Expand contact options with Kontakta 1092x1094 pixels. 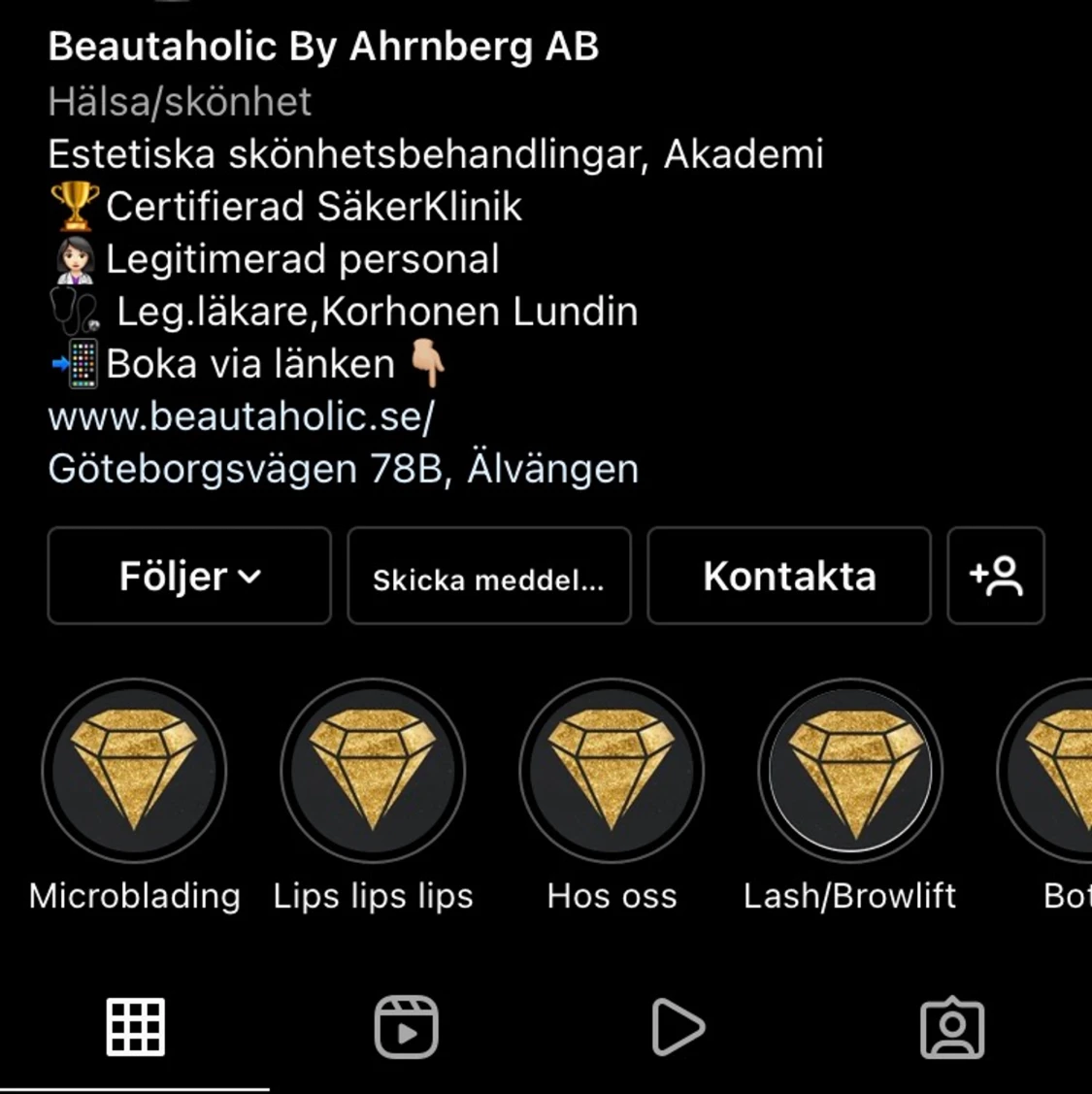(788, 576)
